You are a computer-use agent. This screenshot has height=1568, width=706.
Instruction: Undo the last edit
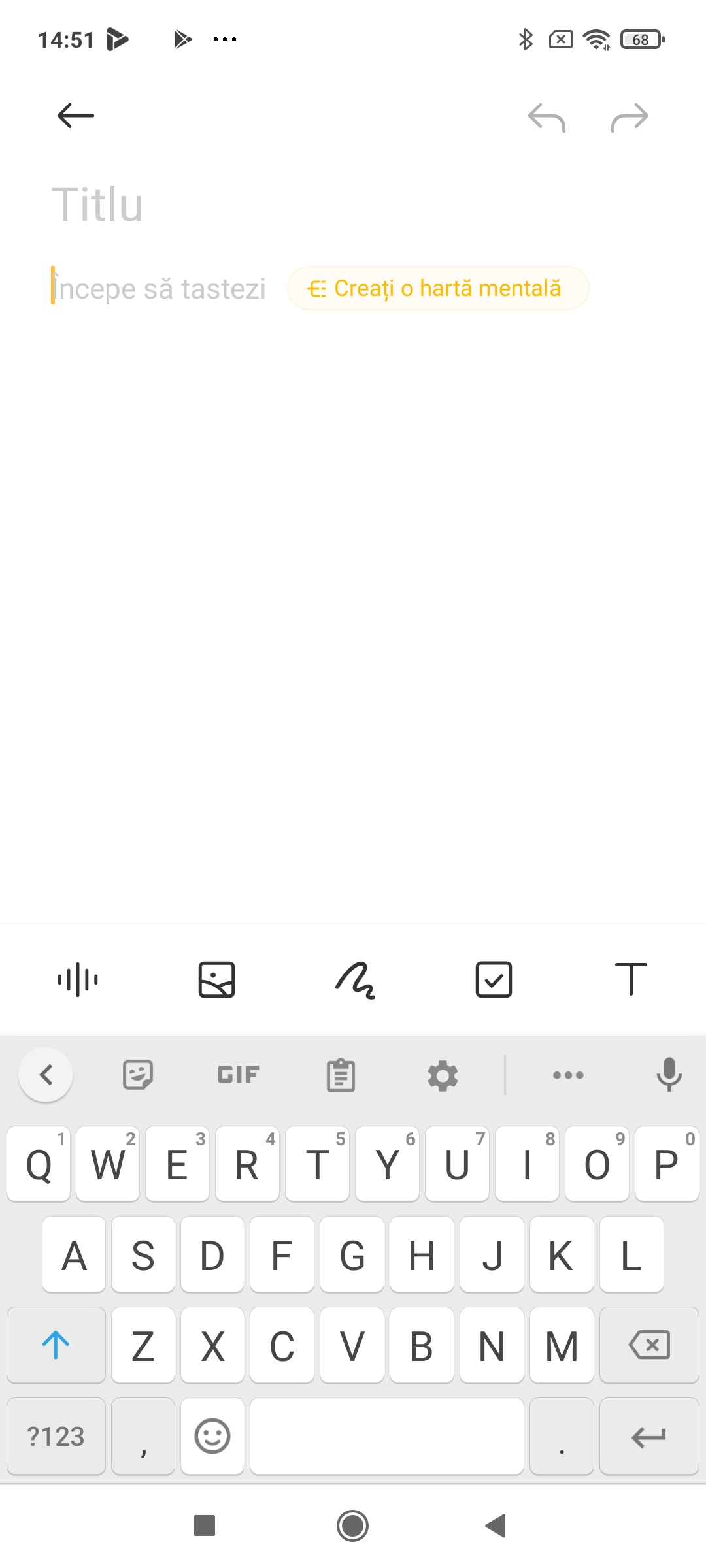(x=546, y=118)
